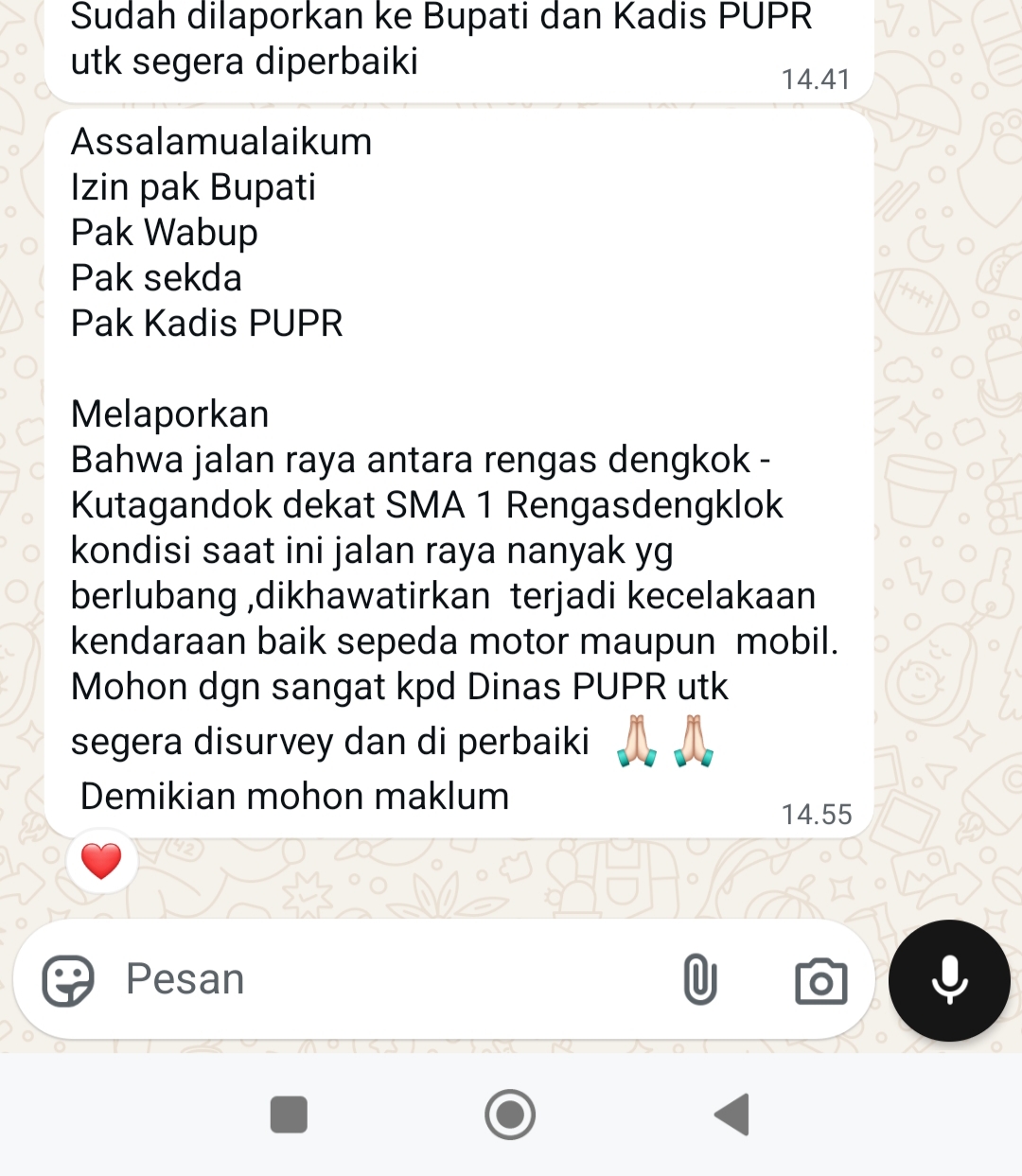Open the attachment paperclip menu
This screenshot has height=1176, width=1022.
[699, 980]
